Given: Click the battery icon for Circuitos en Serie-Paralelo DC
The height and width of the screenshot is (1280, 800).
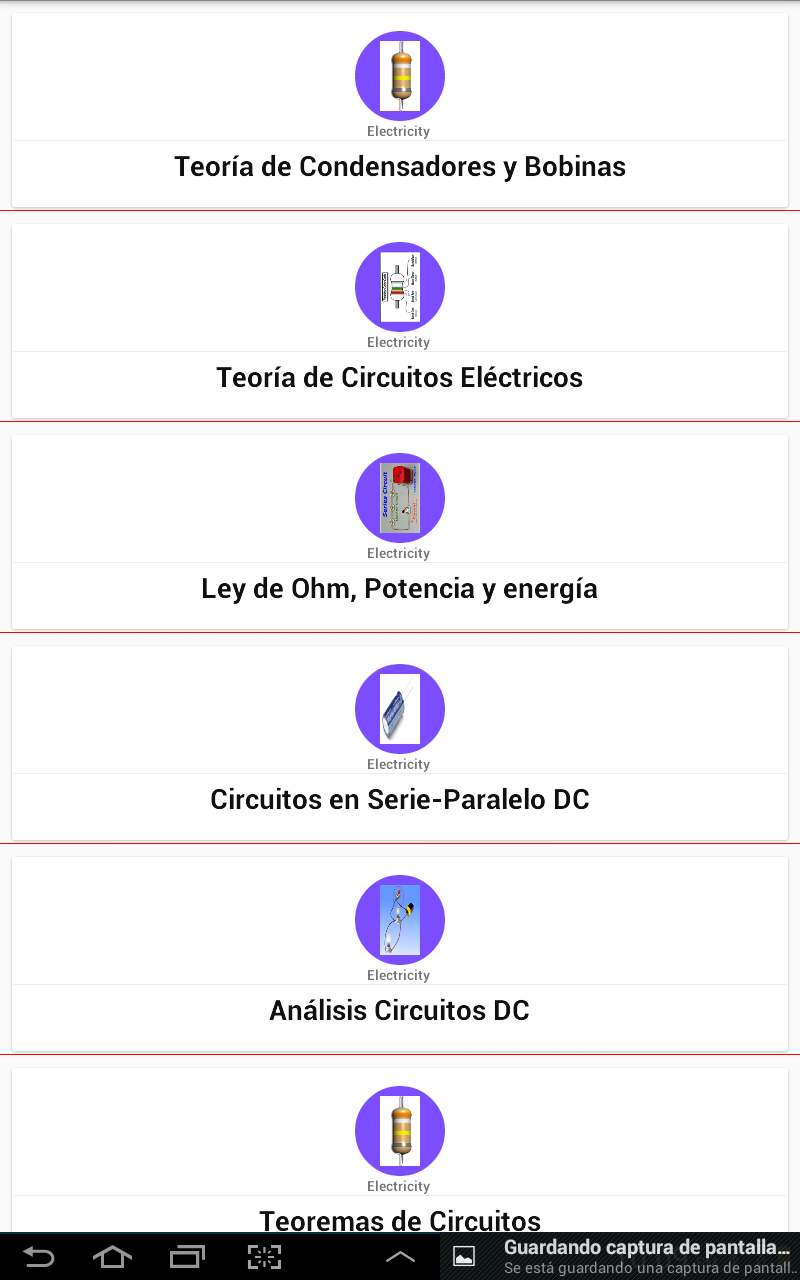Looking at the screenshot, I should (400, 709).
